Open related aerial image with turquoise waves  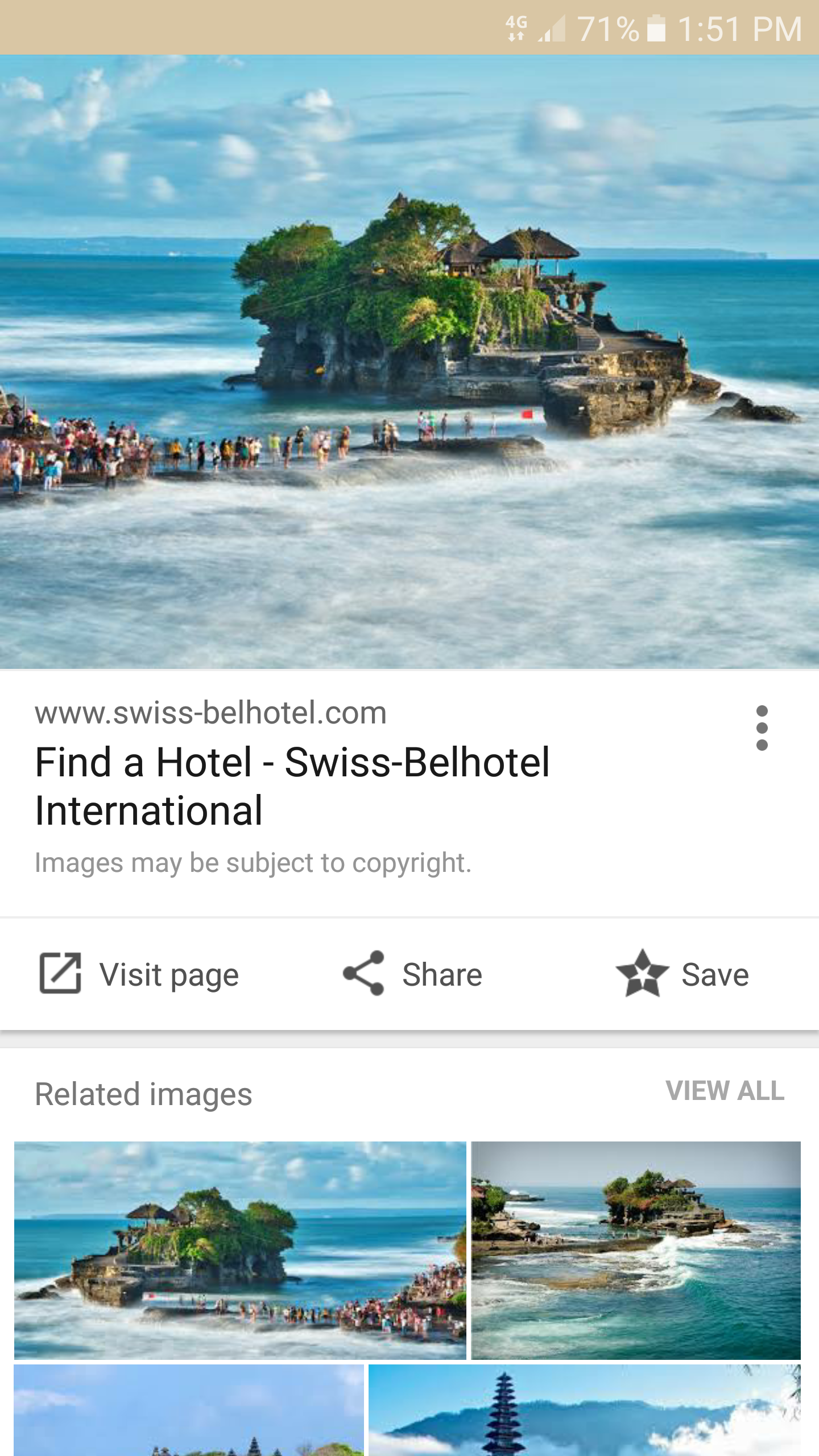(636, 1250)
